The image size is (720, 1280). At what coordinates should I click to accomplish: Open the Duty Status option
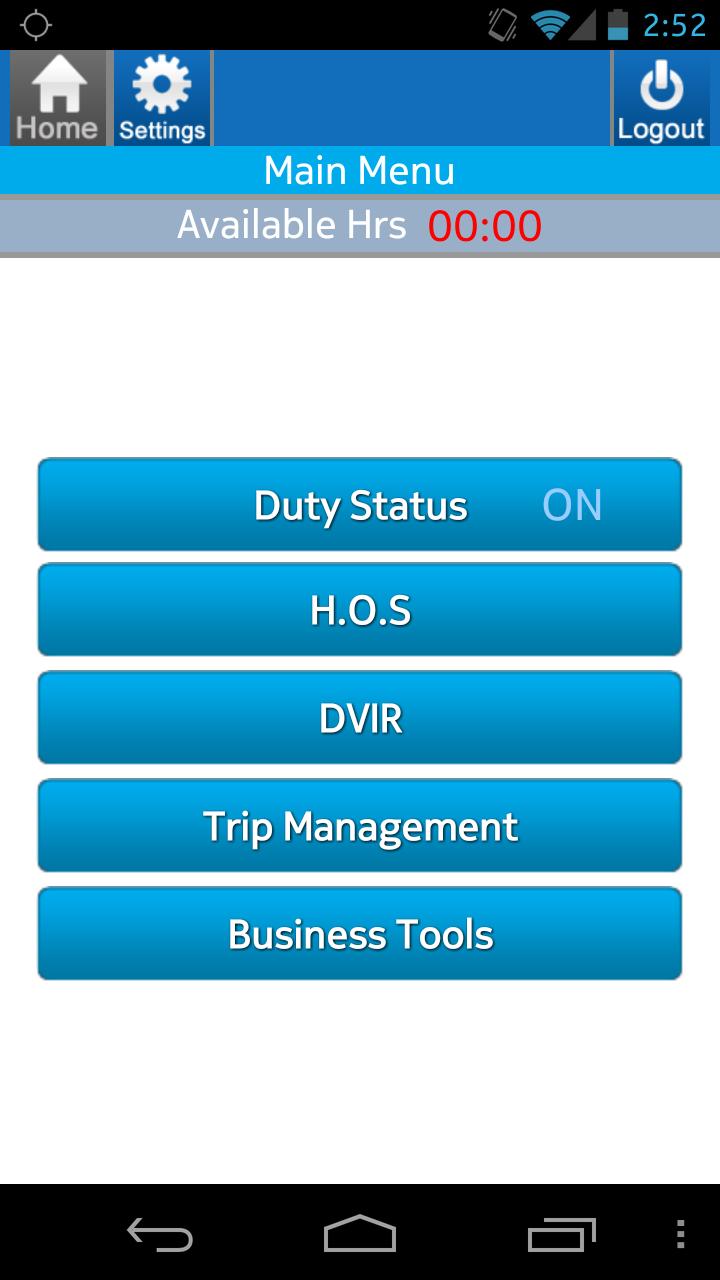coord(360,505)
